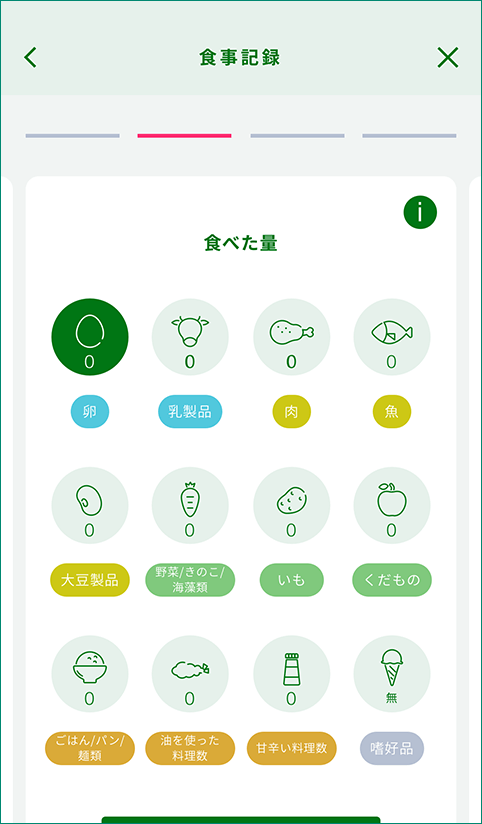Select the fried food (油を使った料理数) circle
The image size is (482, 824).
click(x=190, y=674)
